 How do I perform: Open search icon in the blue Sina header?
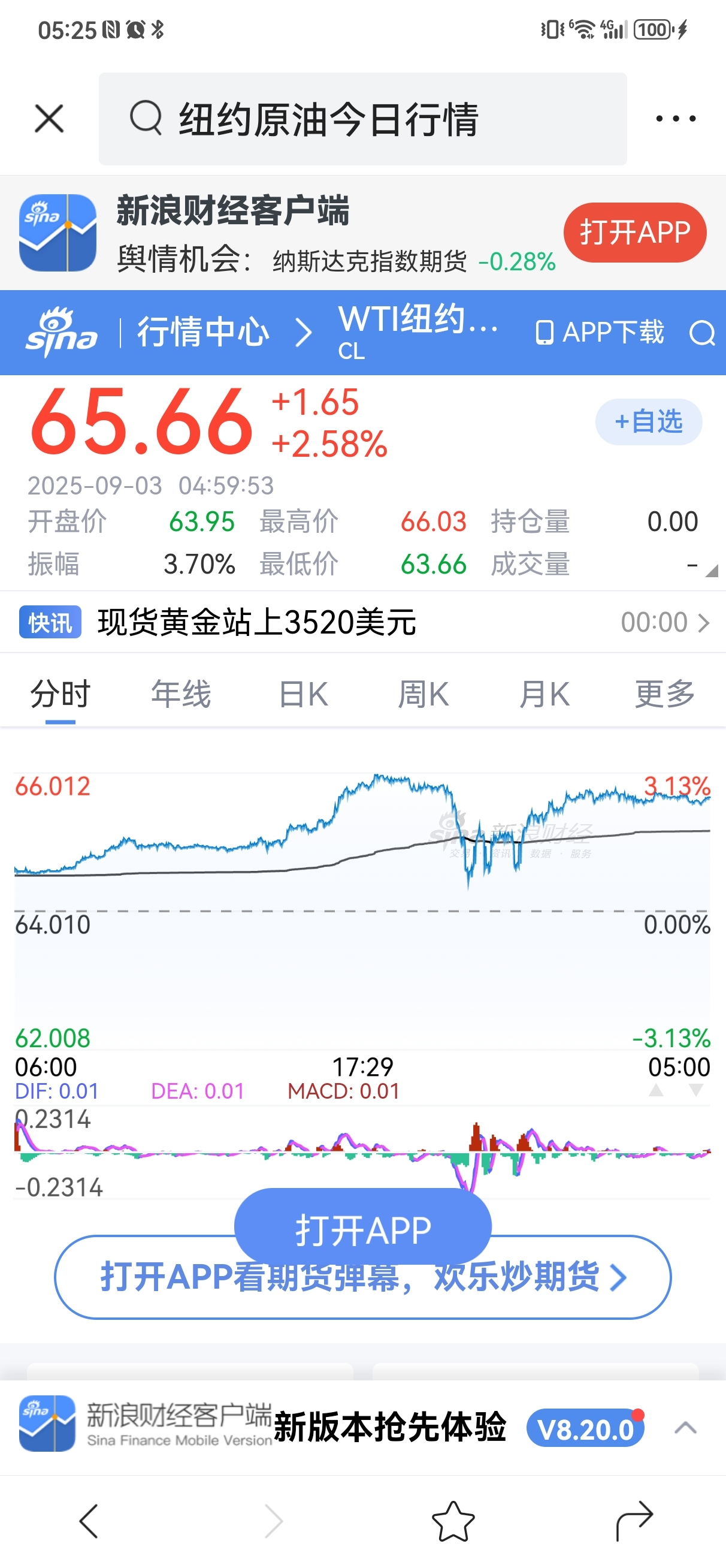[701, 333]
